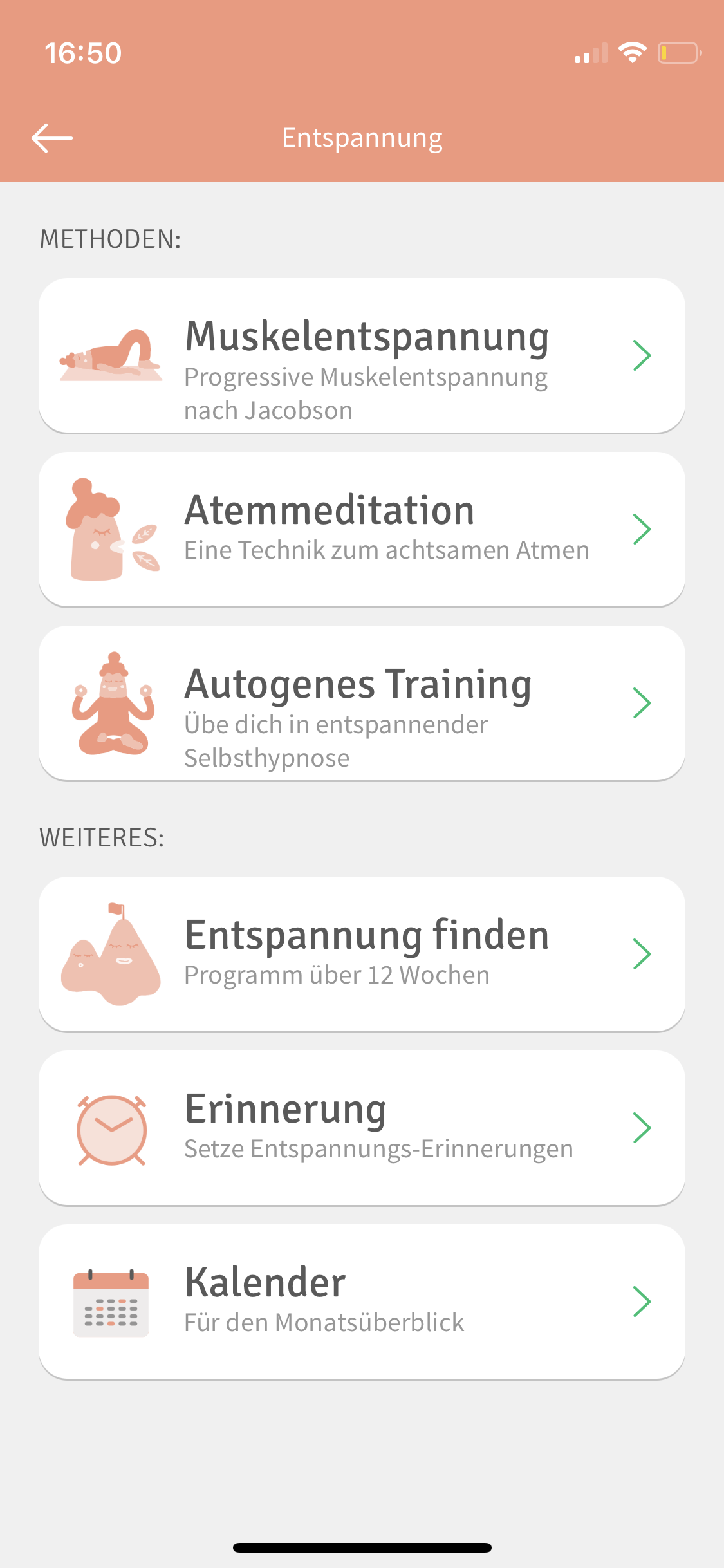
Task: Select the Atemmeditation card
Action: 362,529
